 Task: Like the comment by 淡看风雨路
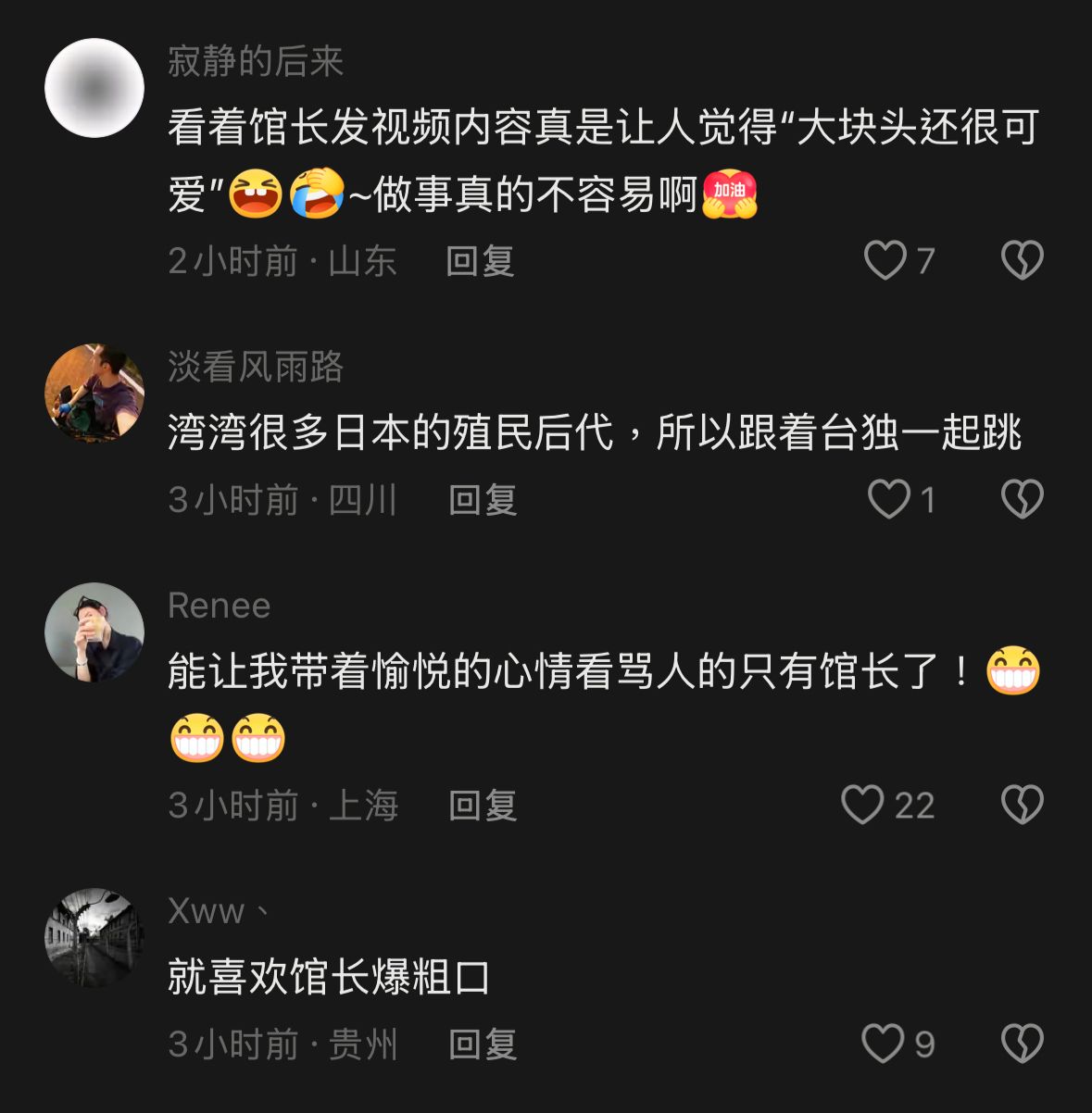click(x=888, y=500)
